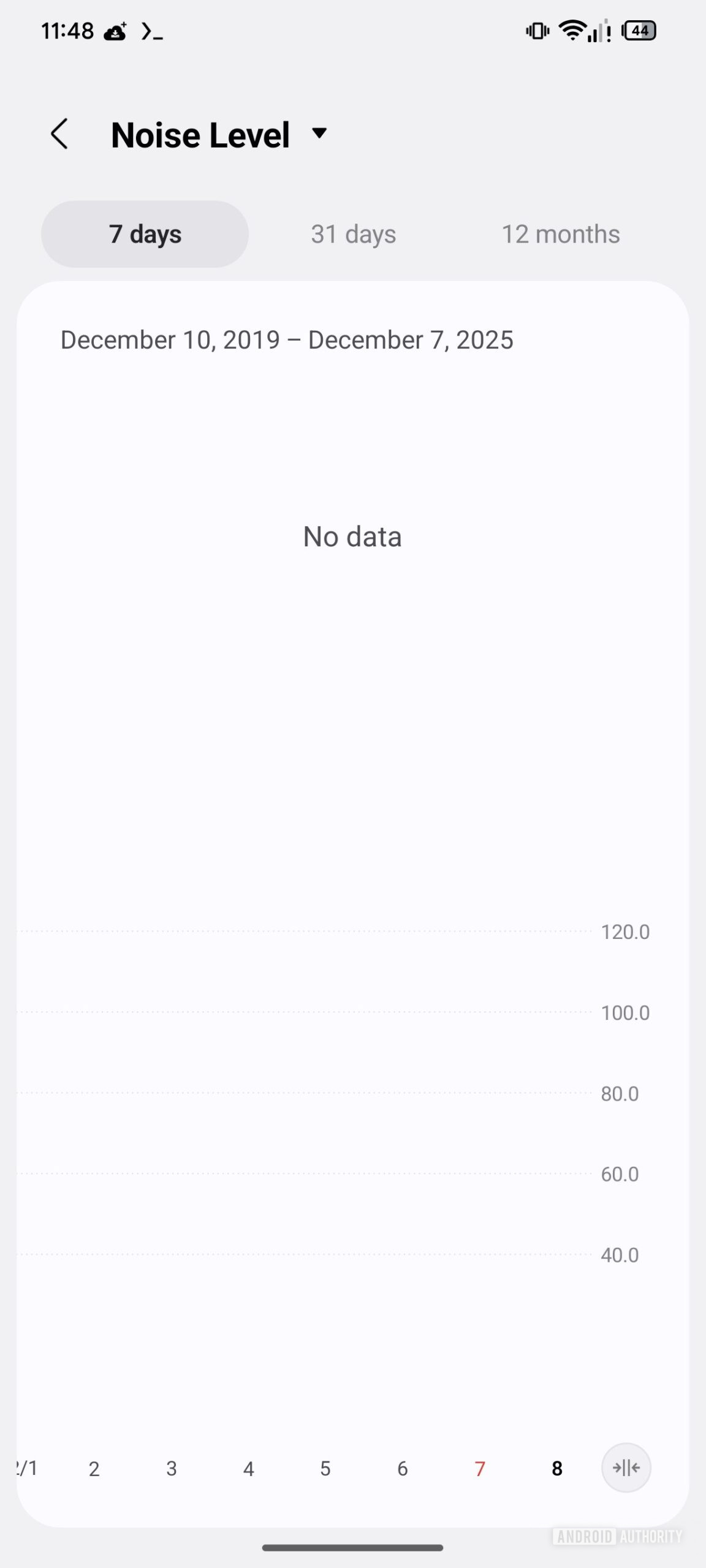Tap the No data message on the chart

tap(353, 535)
